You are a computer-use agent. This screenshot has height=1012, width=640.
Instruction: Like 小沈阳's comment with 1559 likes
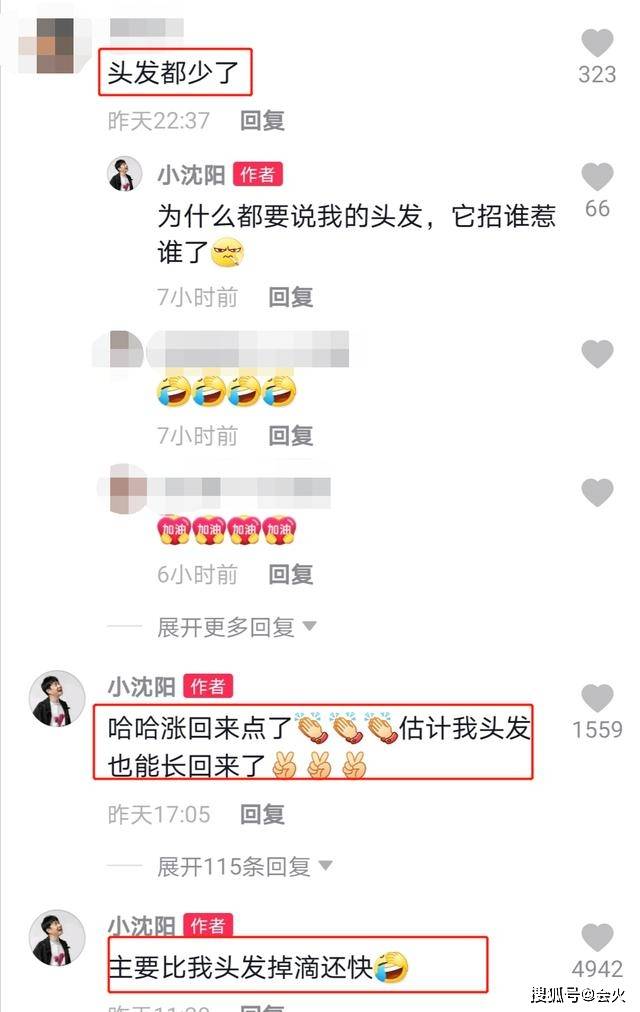coord(597,698)
